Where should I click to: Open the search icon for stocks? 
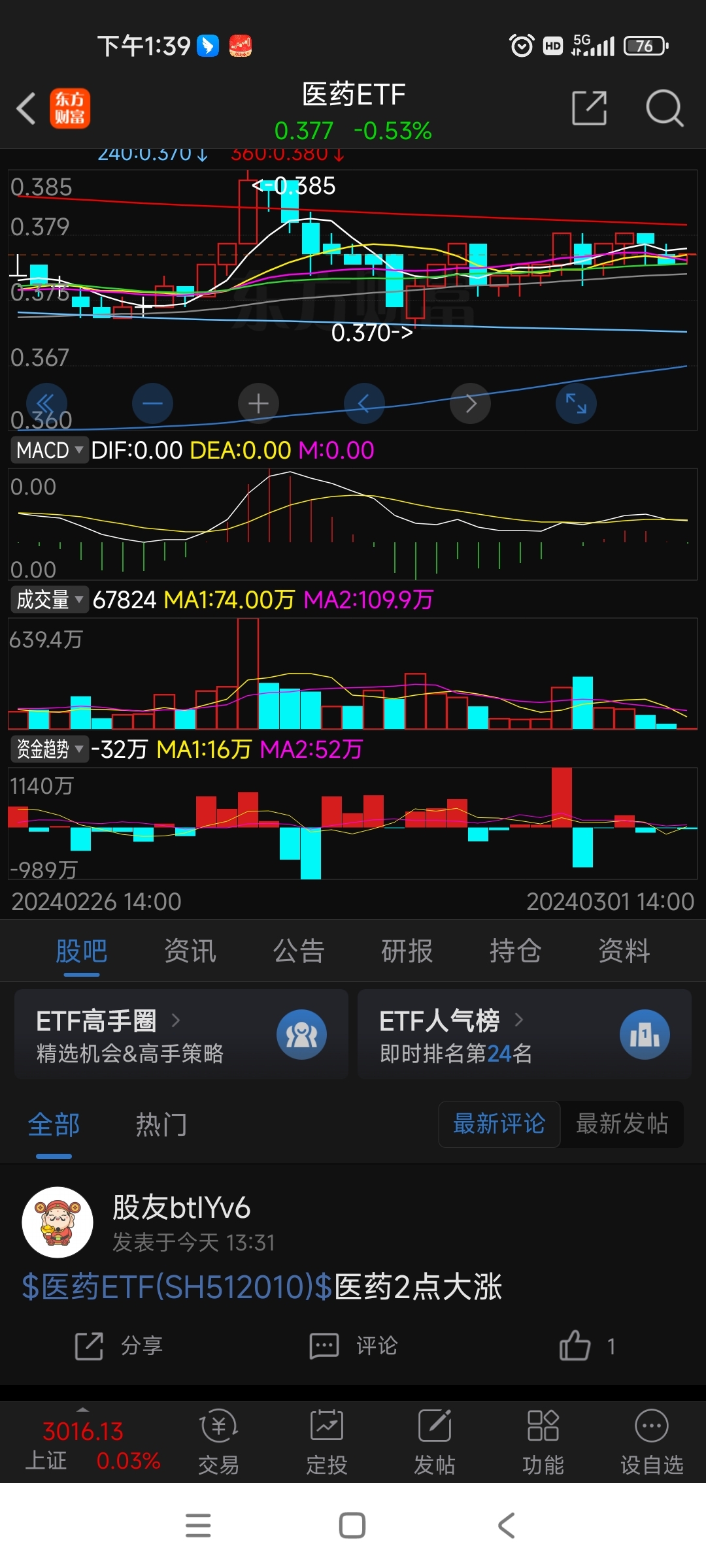point(664,108)
